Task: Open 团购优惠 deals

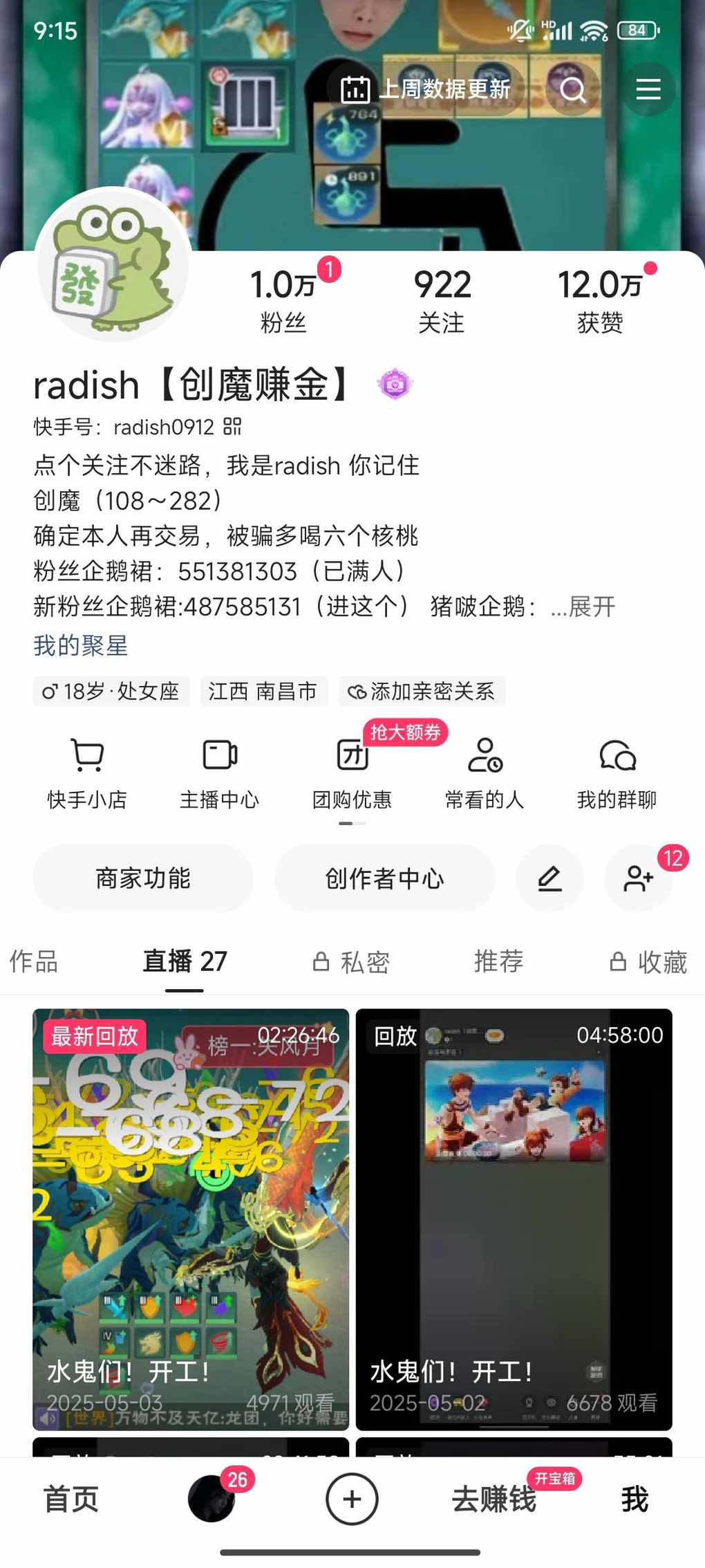Action: [x=352, y=774]
